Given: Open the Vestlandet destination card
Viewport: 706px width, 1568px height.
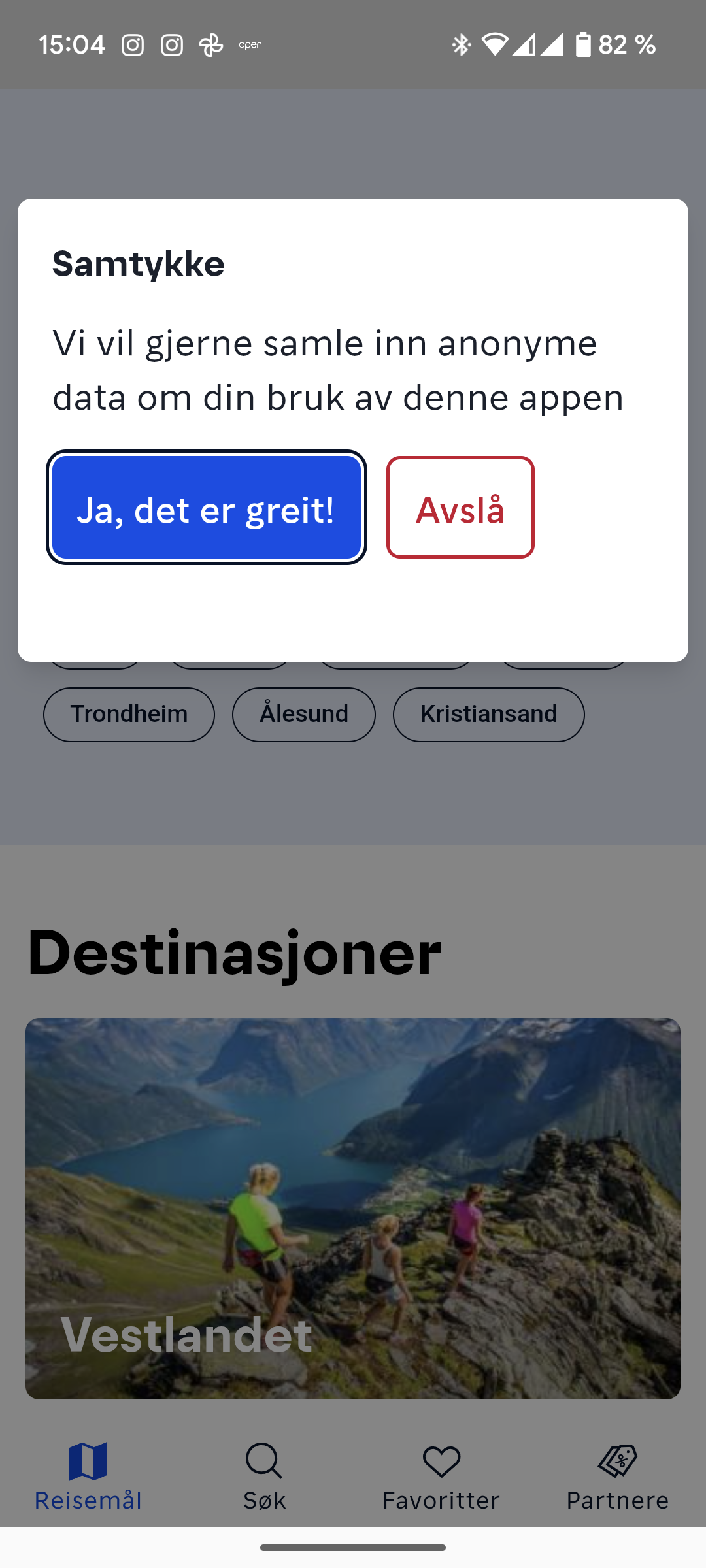Looking at the screenshot, I should pos(353,1207).
